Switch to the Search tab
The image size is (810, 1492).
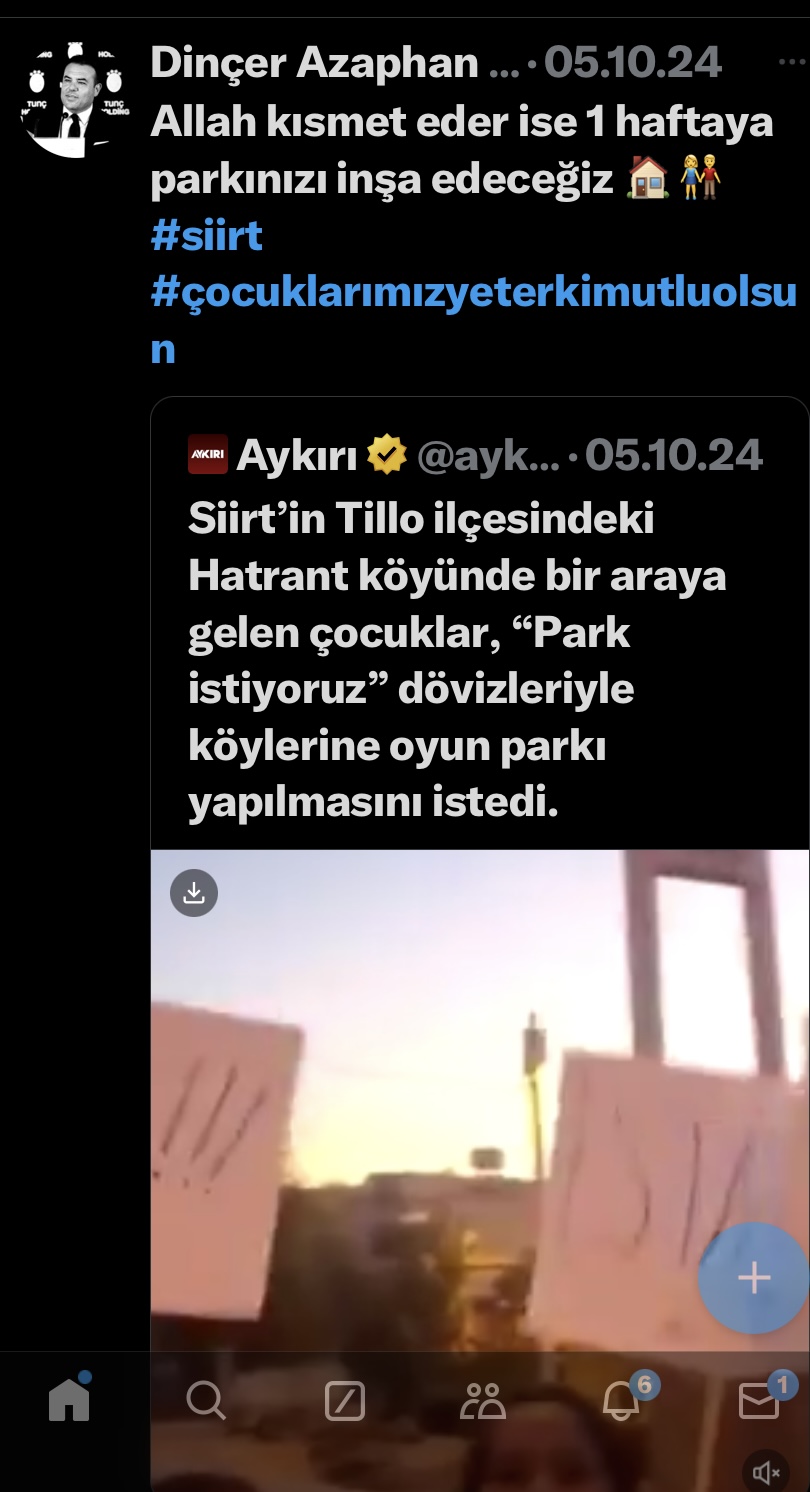(x=206, y=1401)
